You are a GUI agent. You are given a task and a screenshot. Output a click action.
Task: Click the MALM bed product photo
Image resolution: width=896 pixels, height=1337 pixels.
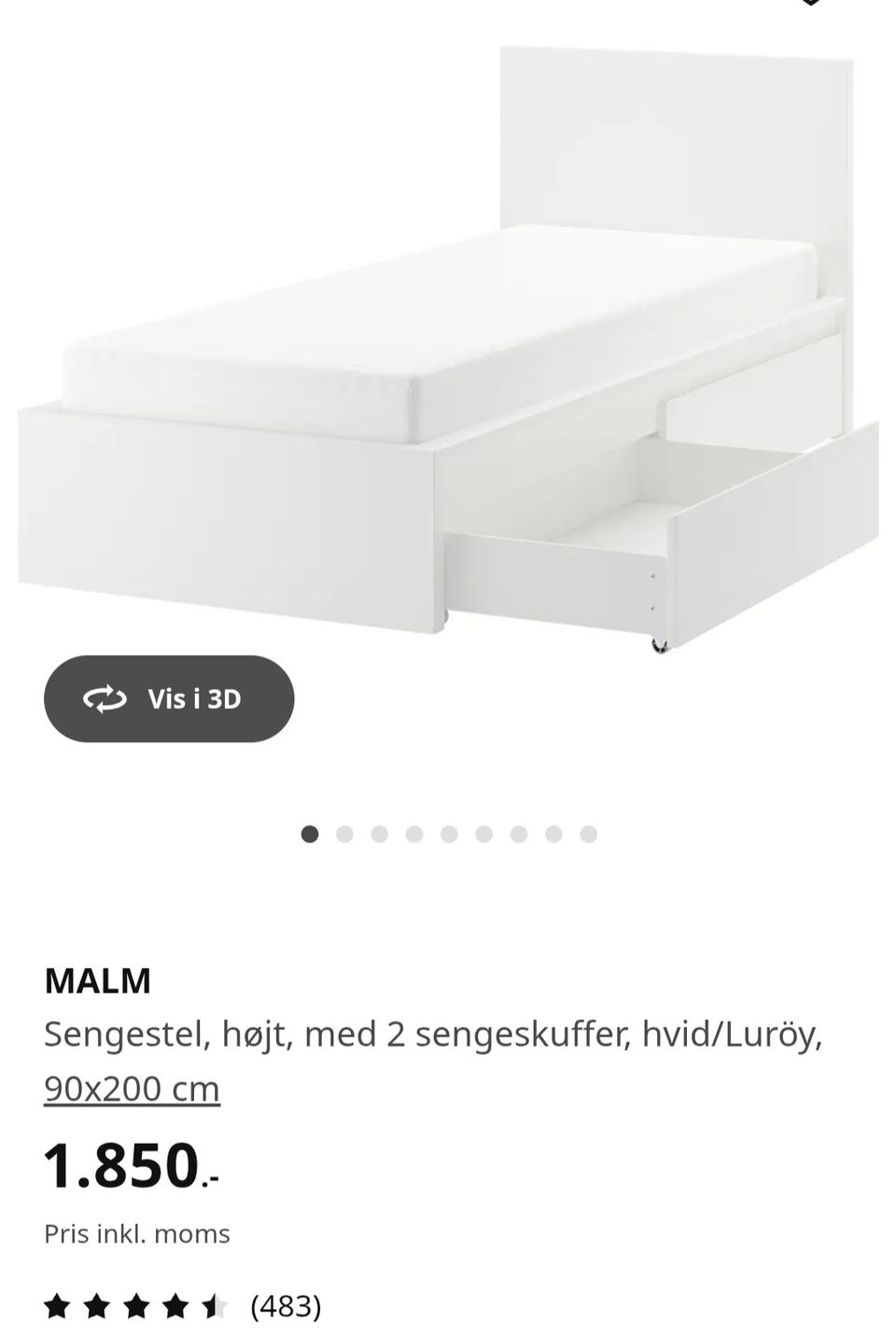point(448,345)
